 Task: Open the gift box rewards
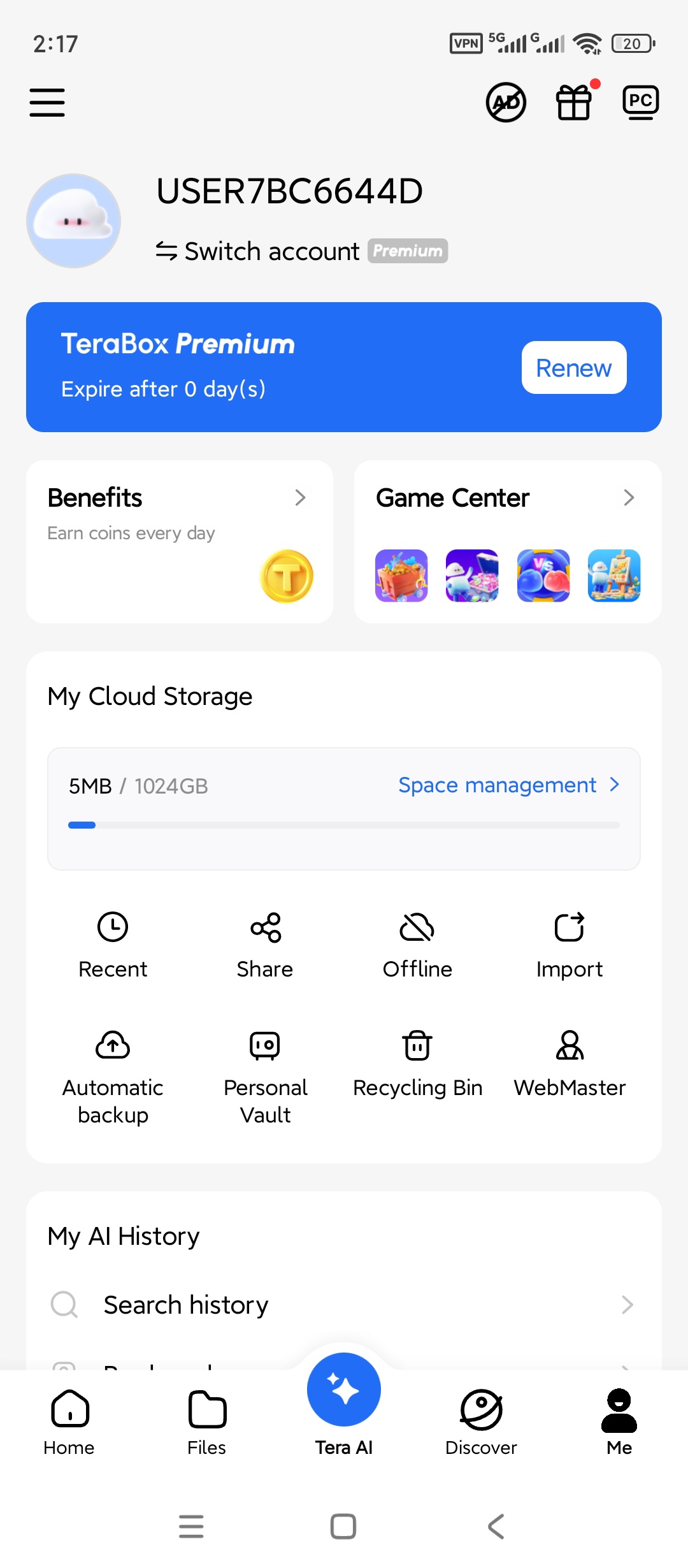[x=575, y=102]
